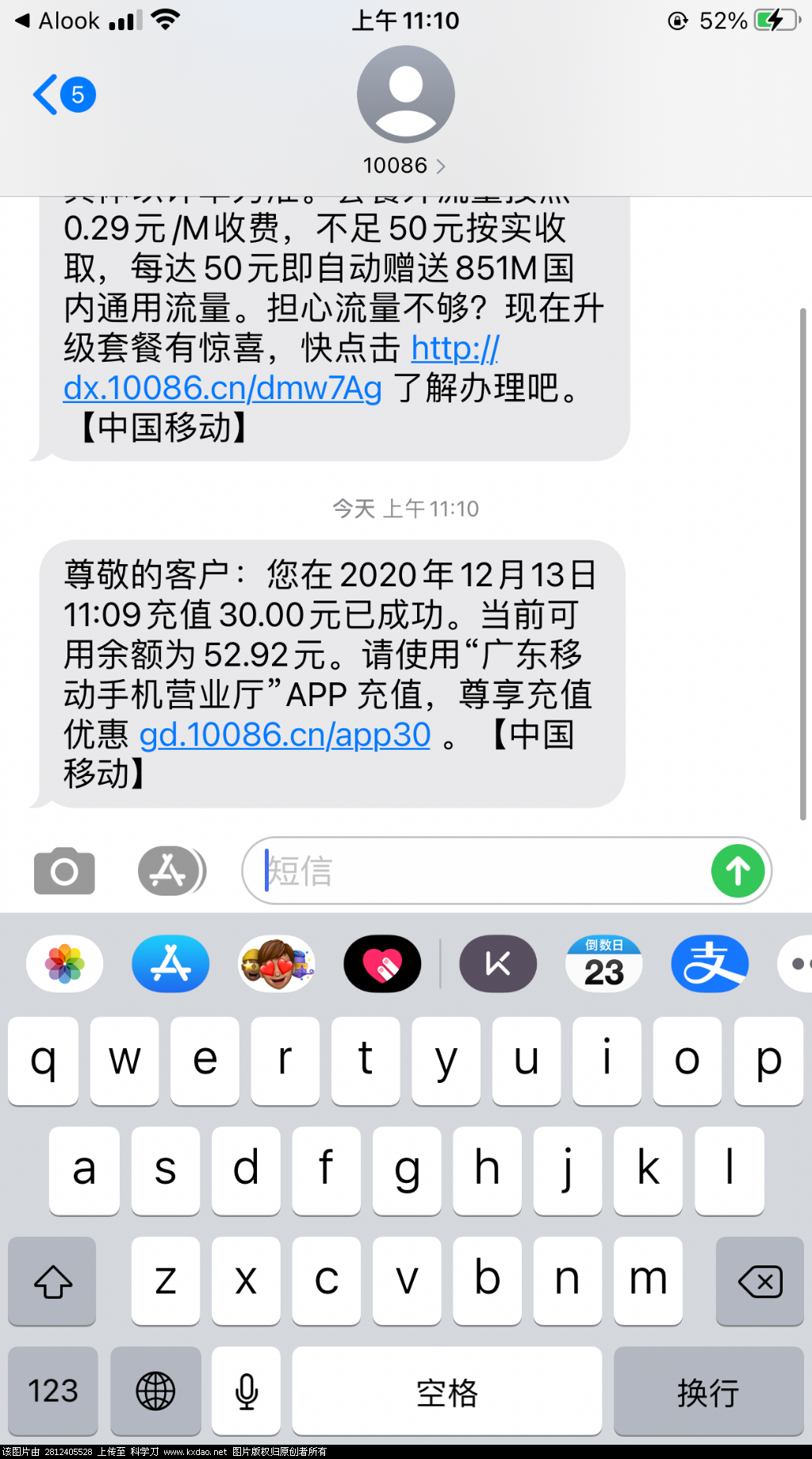Screen dimensions: 812x1459
Task: Toggle the iMessage apps drawer button
Action: pos(170,871)
